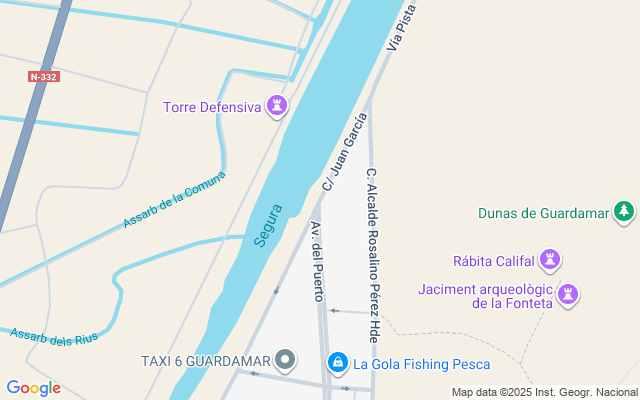This screenshot has width=640, height=400.
Task: Open La Gola Fishing Pesca shop pin
Action: pyautogui.click(x=338, y=361)
